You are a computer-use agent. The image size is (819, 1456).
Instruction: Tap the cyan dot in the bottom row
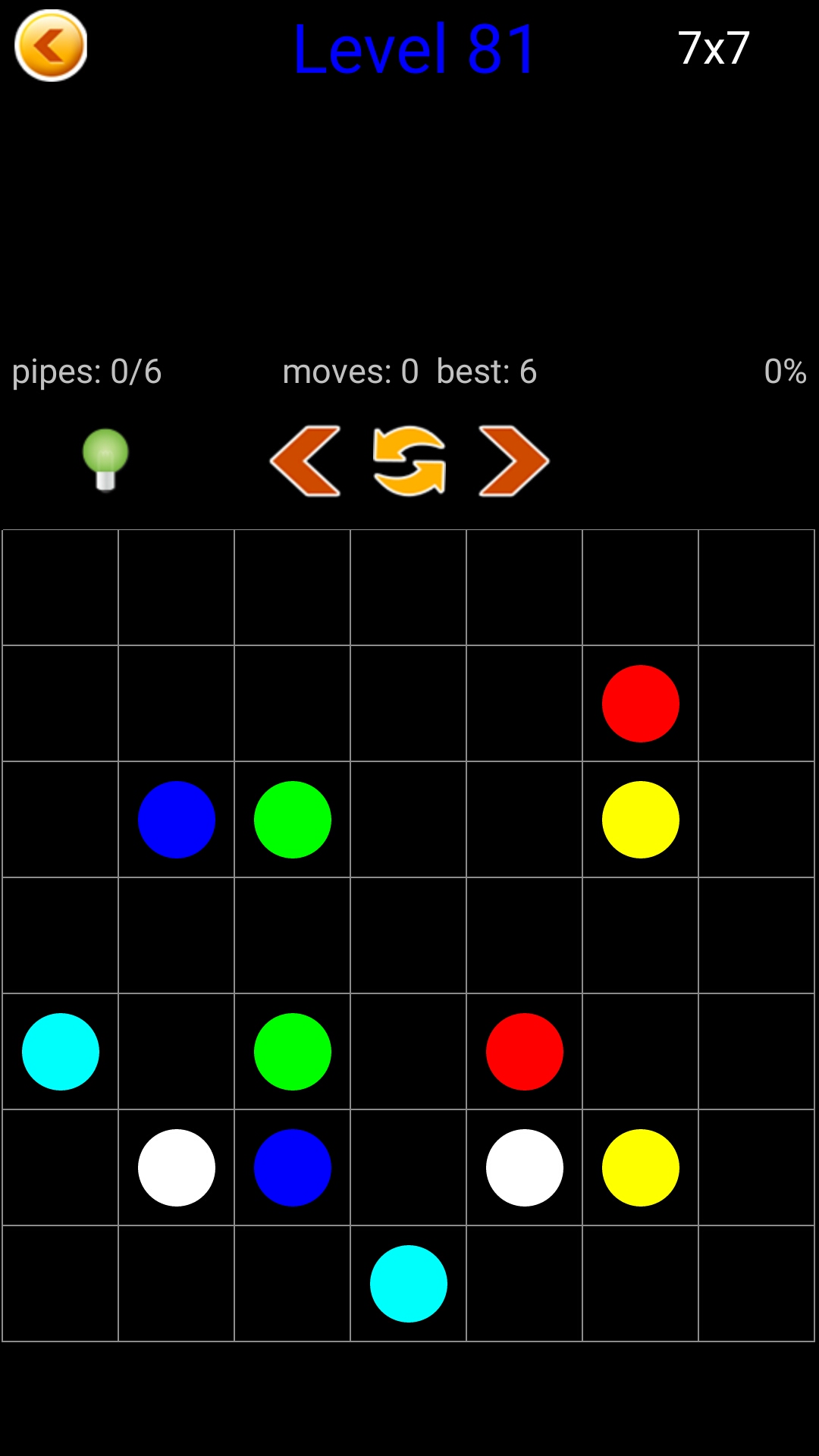coord(409,1284)
